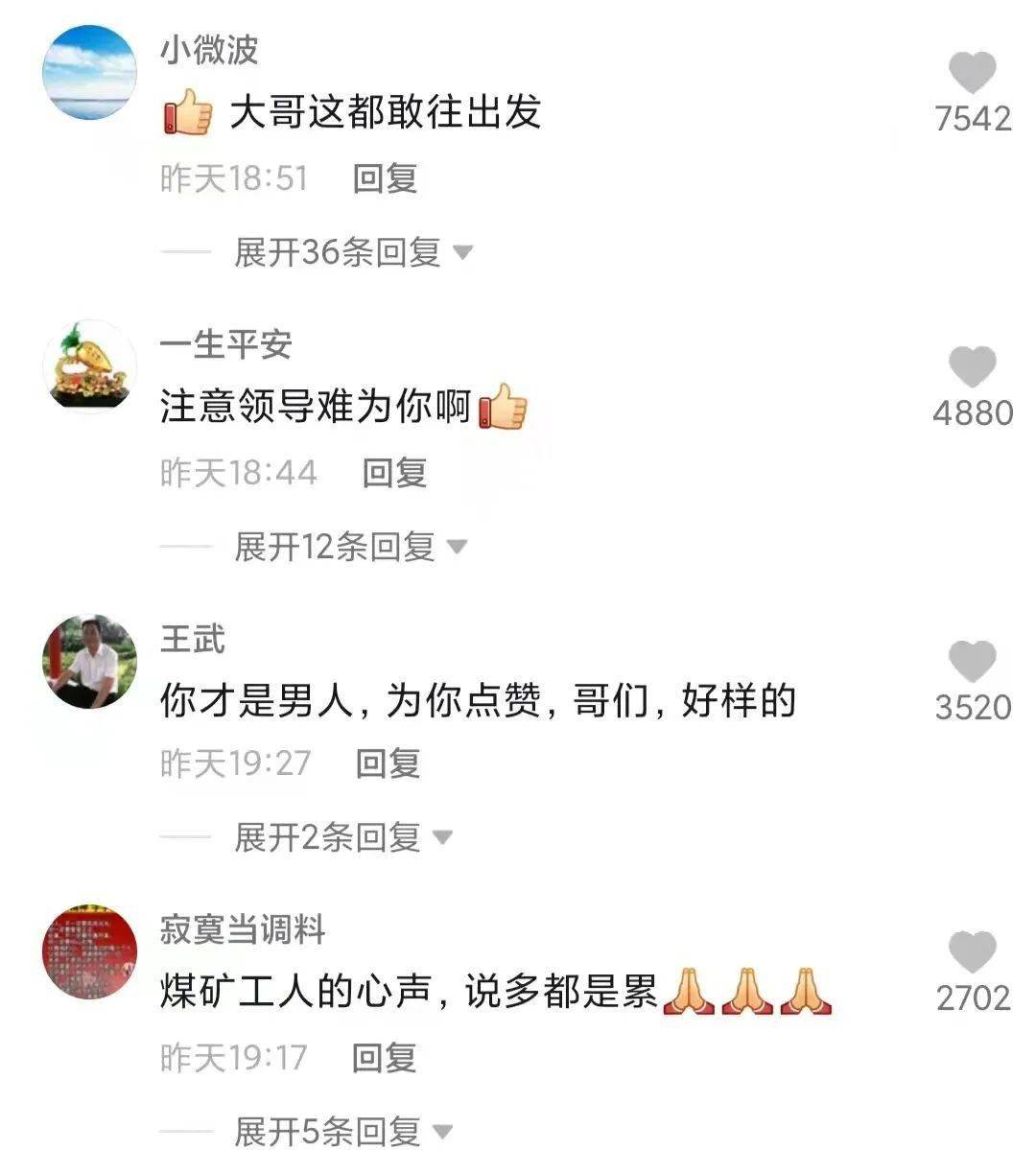Like 寂寞当调料's comment
Viewport: 1036px width, 1150px height.
click(972, 952)
